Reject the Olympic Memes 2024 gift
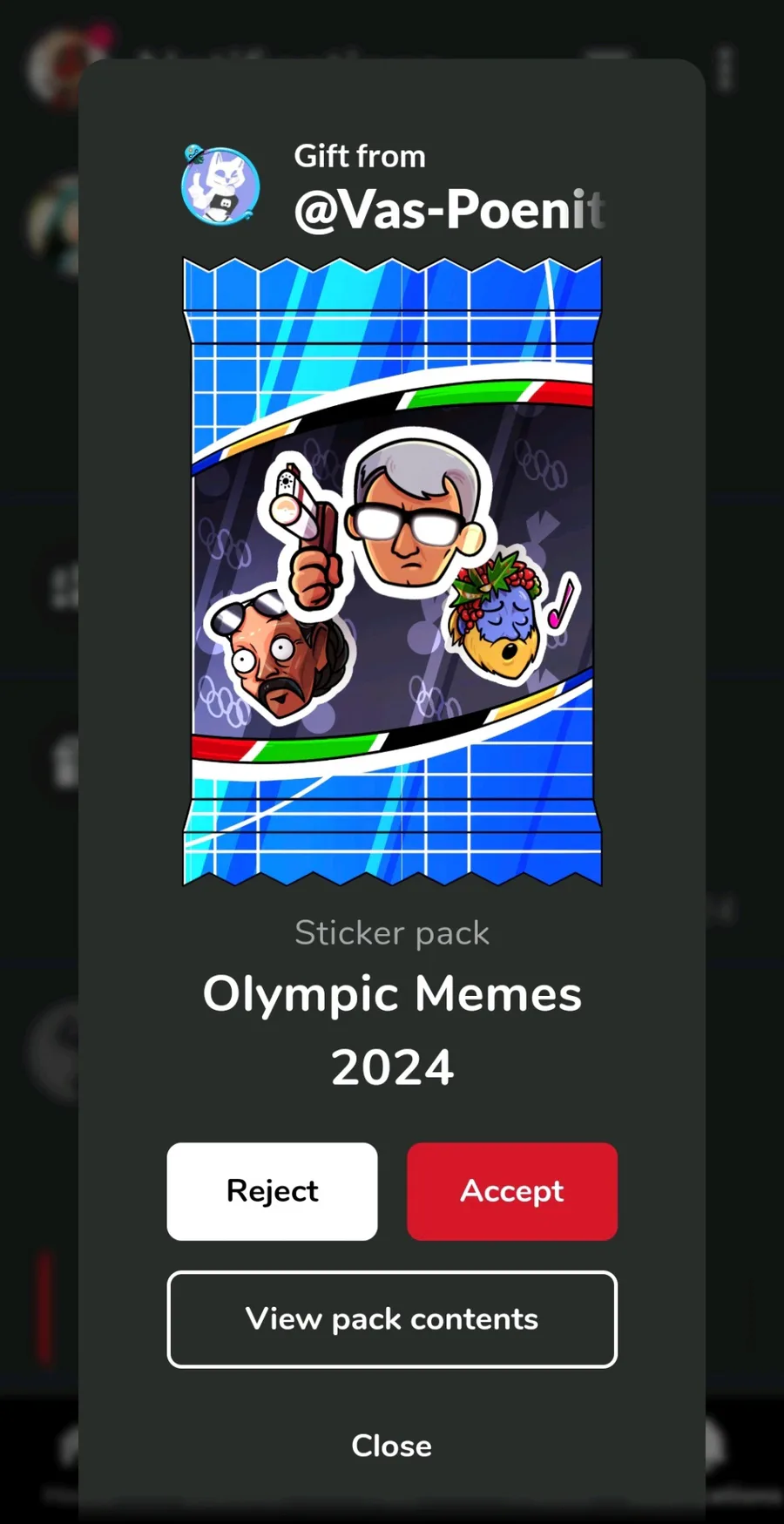784x1524 pixels. (x=272, y=1190)
